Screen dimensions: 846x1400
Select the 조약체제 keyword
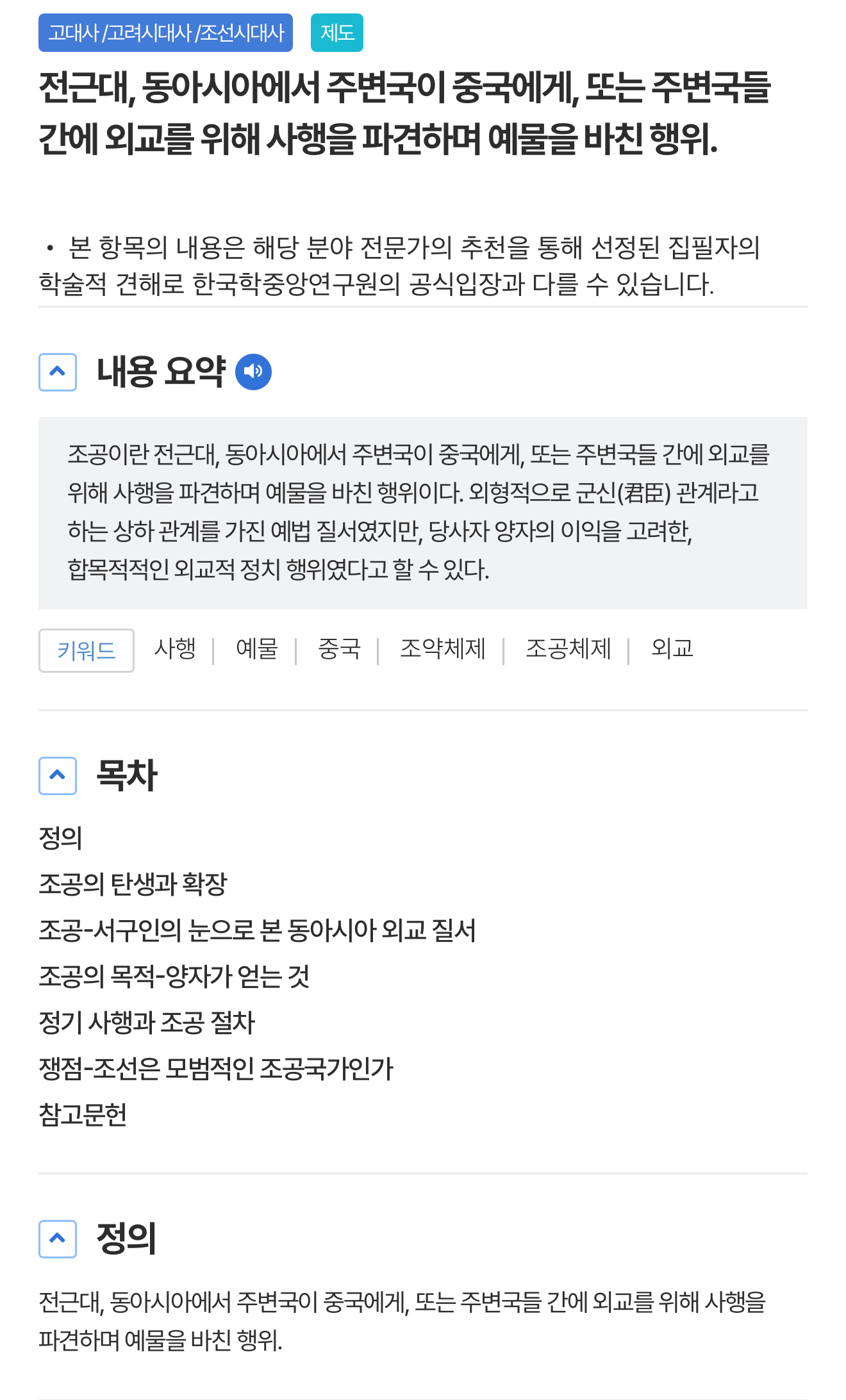point(443,649)
